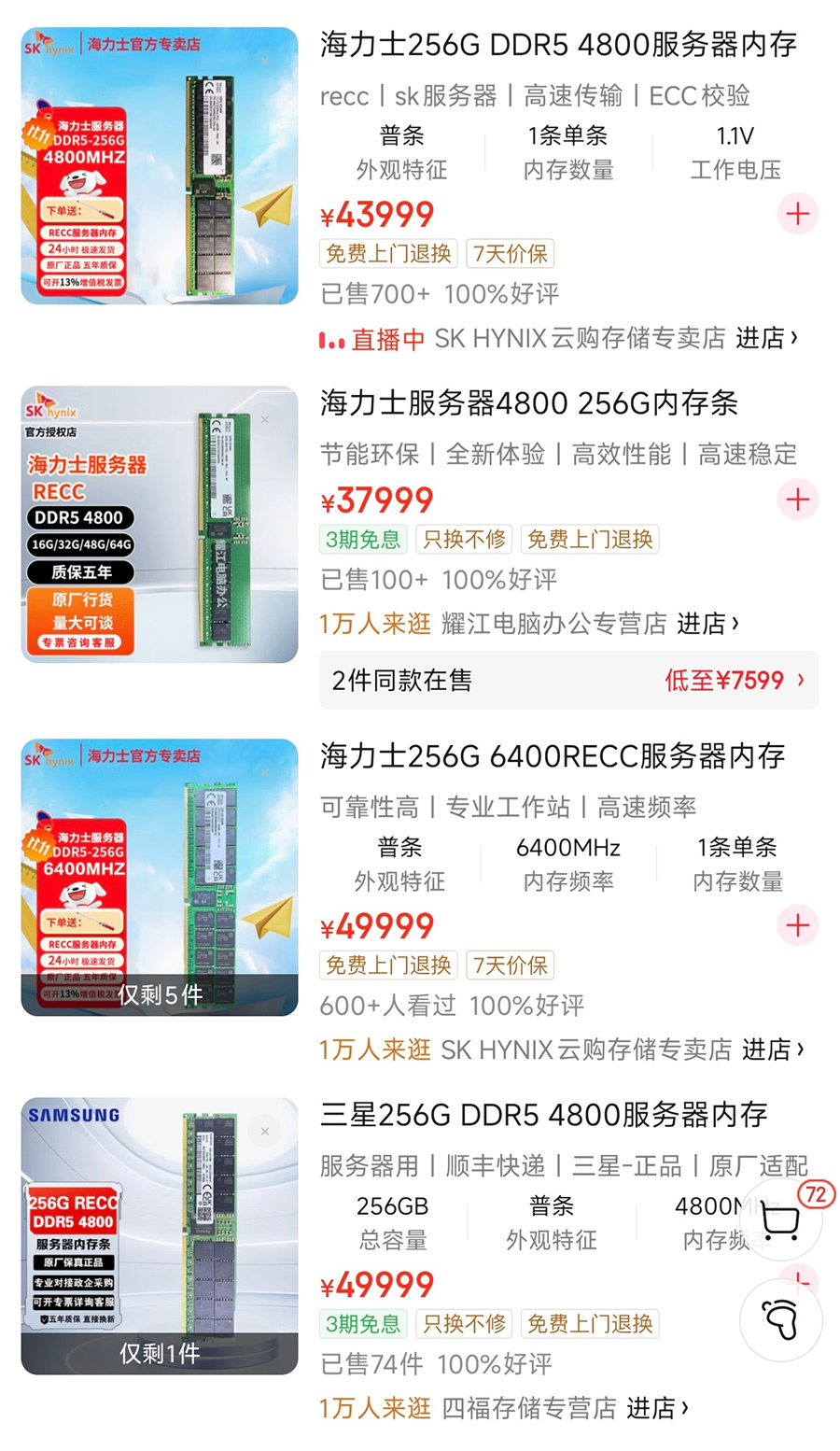Screen dimensions: 840x1451
Task: Tap 7天价保 label on 6400RECC listing
Action: coord(510,965)
